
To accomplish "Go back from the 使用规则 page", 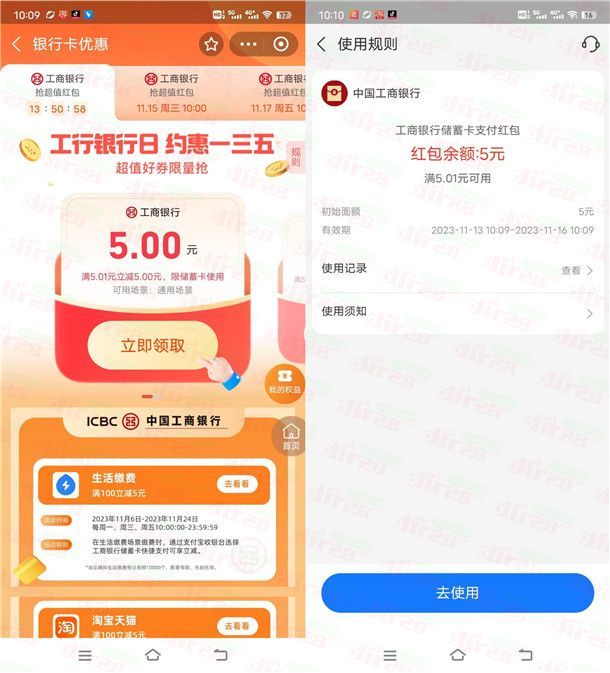I will [x=322, y=44].
